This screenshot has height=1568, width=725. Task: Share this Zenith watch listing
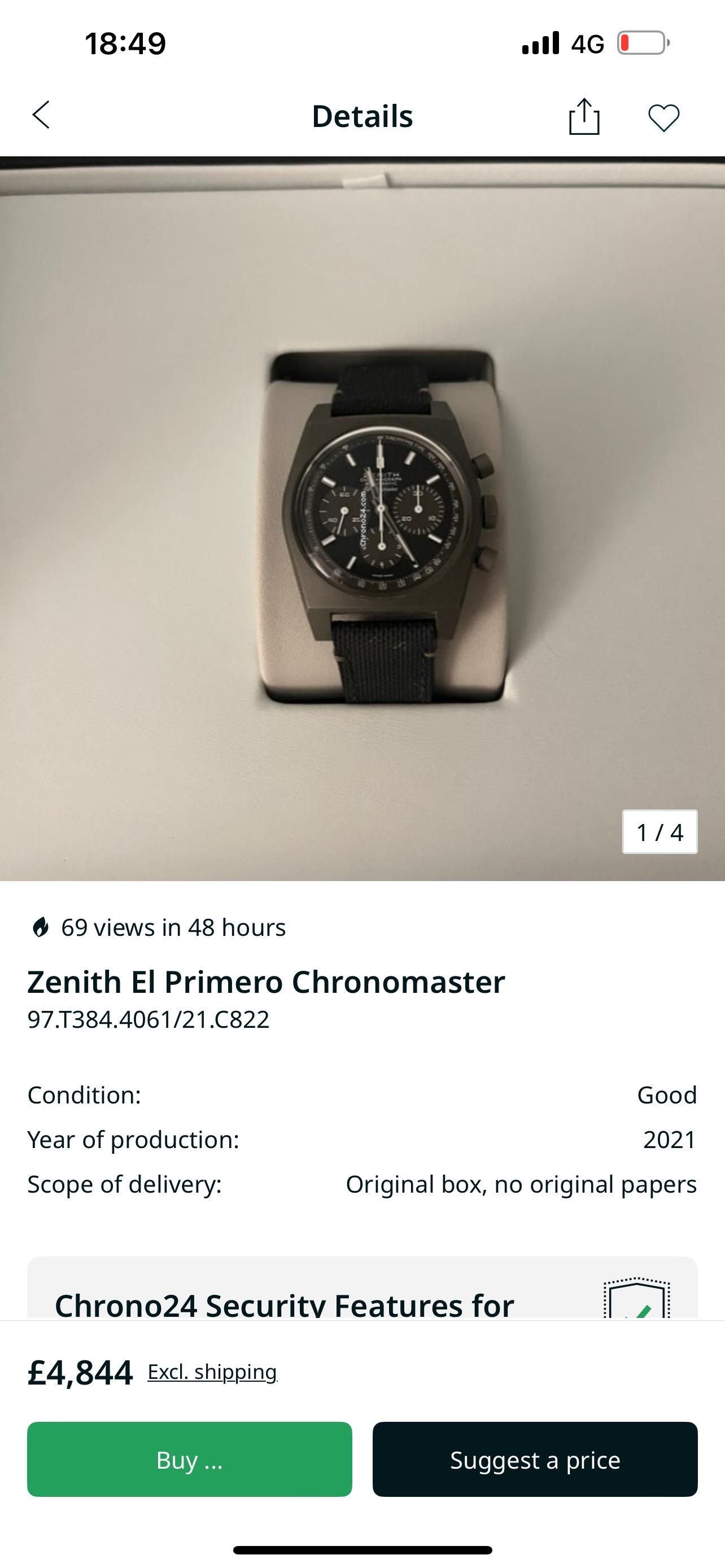(x=584, y=116)
